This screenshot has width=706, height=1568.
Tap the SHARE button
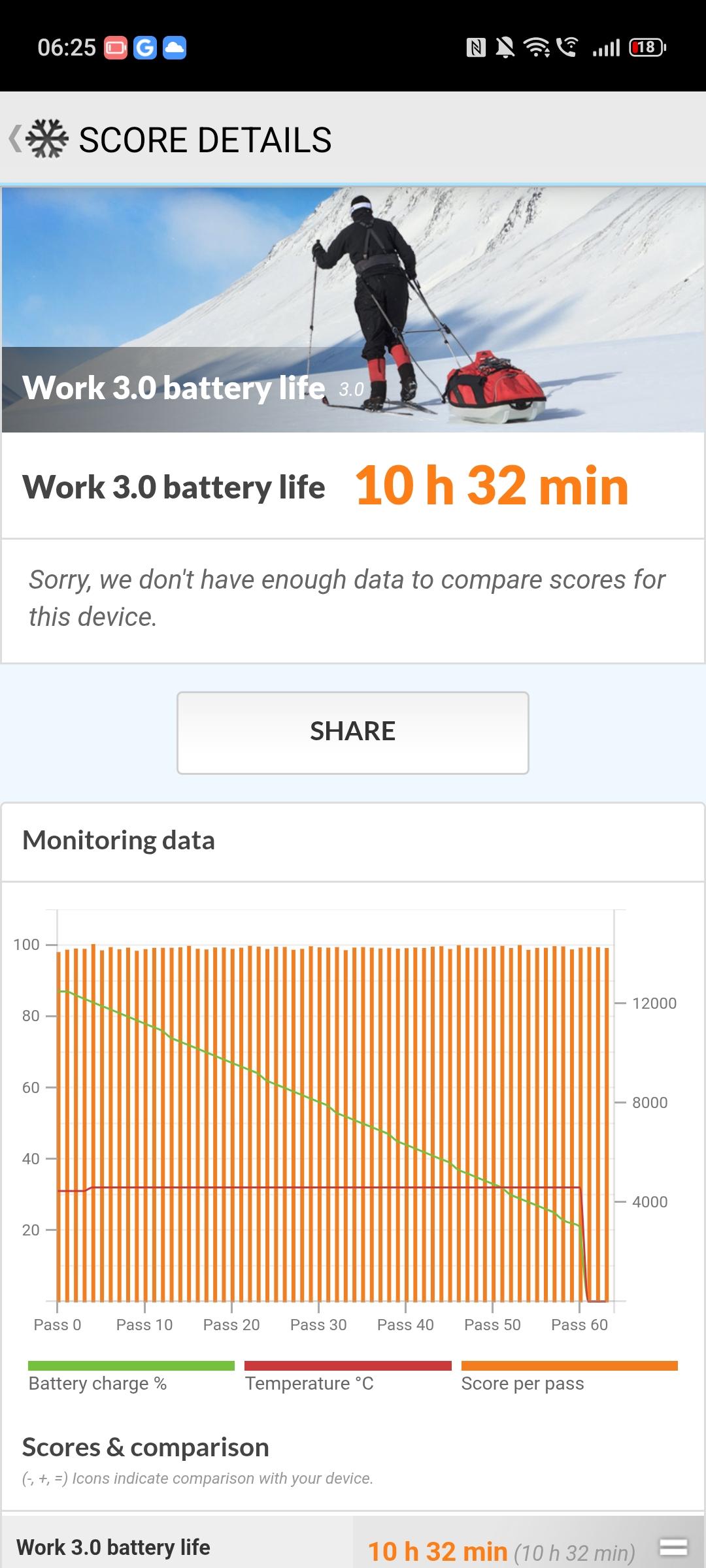click(x=352, y=732)
